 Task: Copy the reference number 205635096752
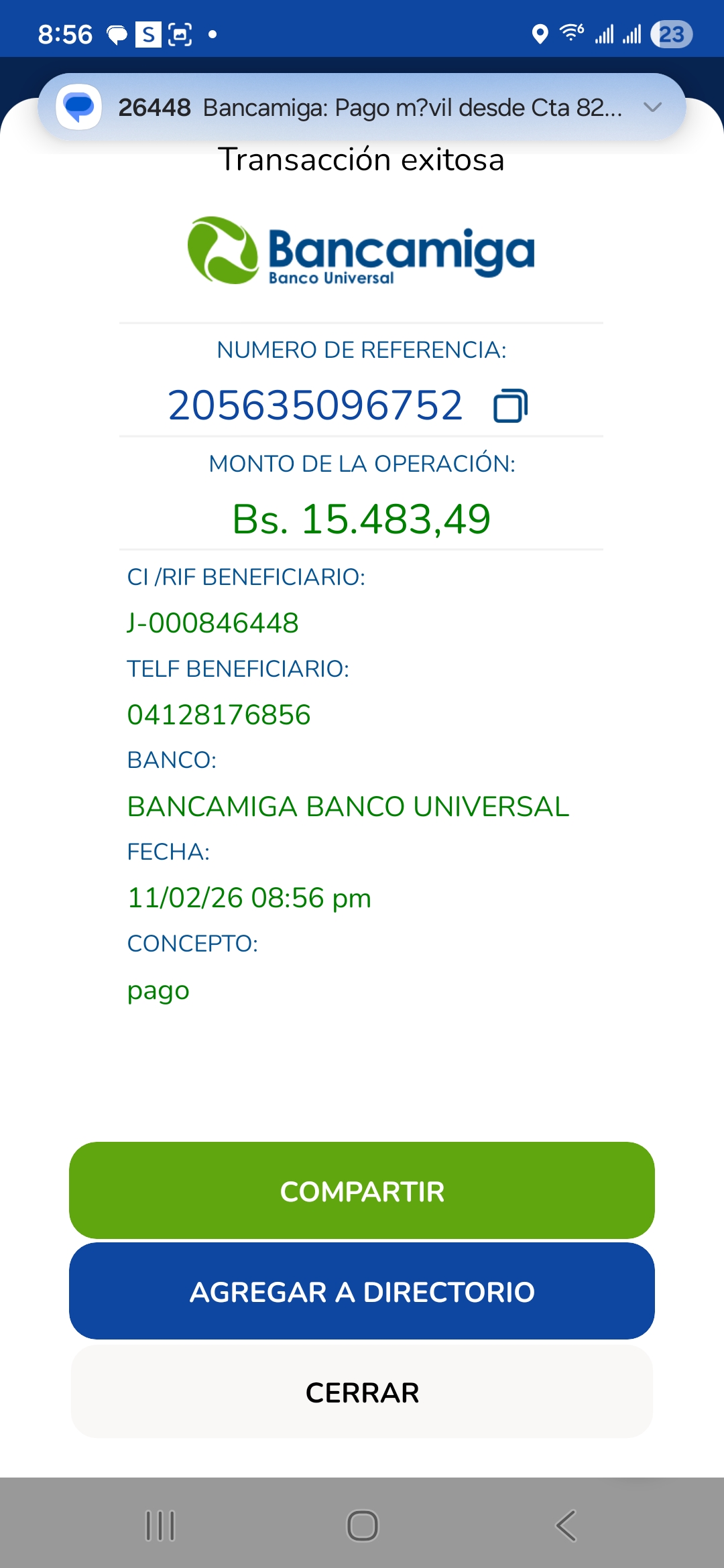(510, 406)
